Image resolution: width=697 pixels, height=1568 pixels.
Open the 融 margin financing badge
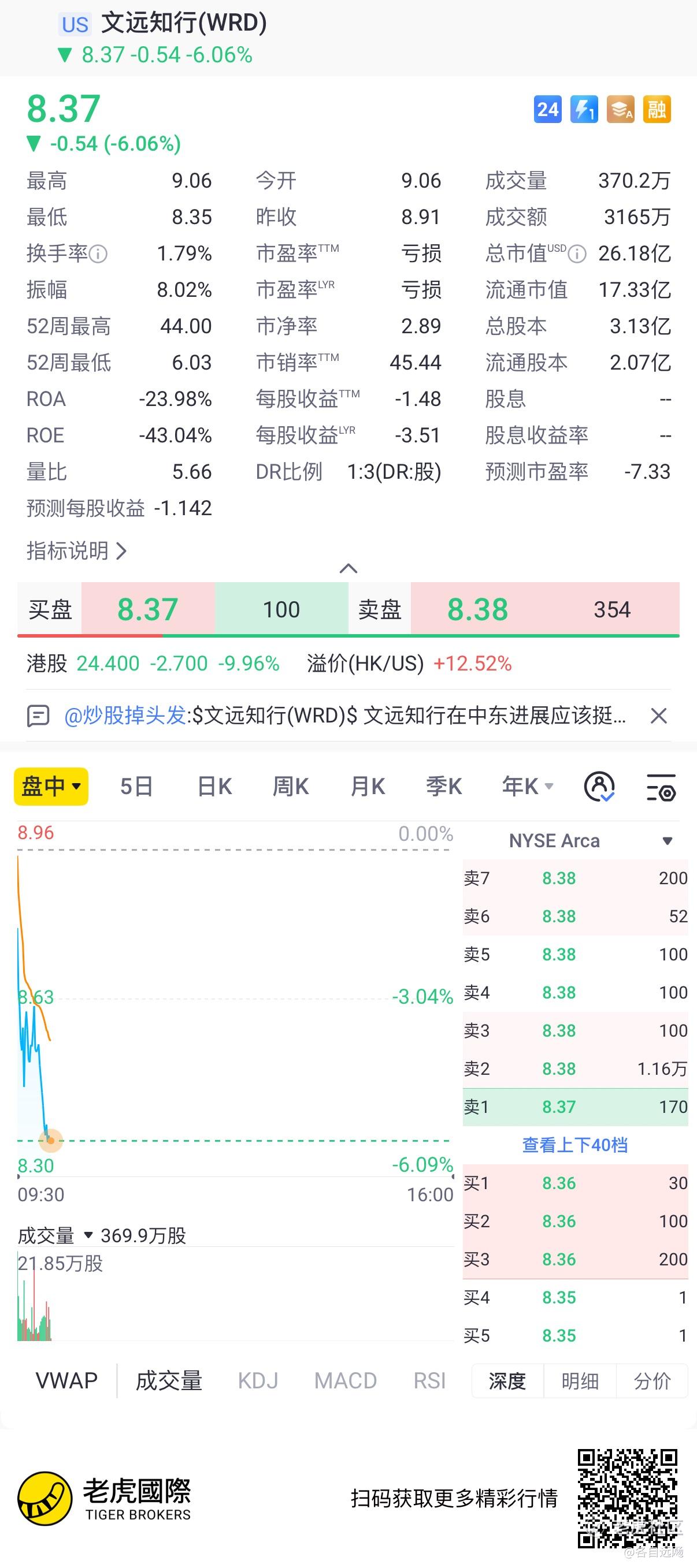tap(657, 110)
